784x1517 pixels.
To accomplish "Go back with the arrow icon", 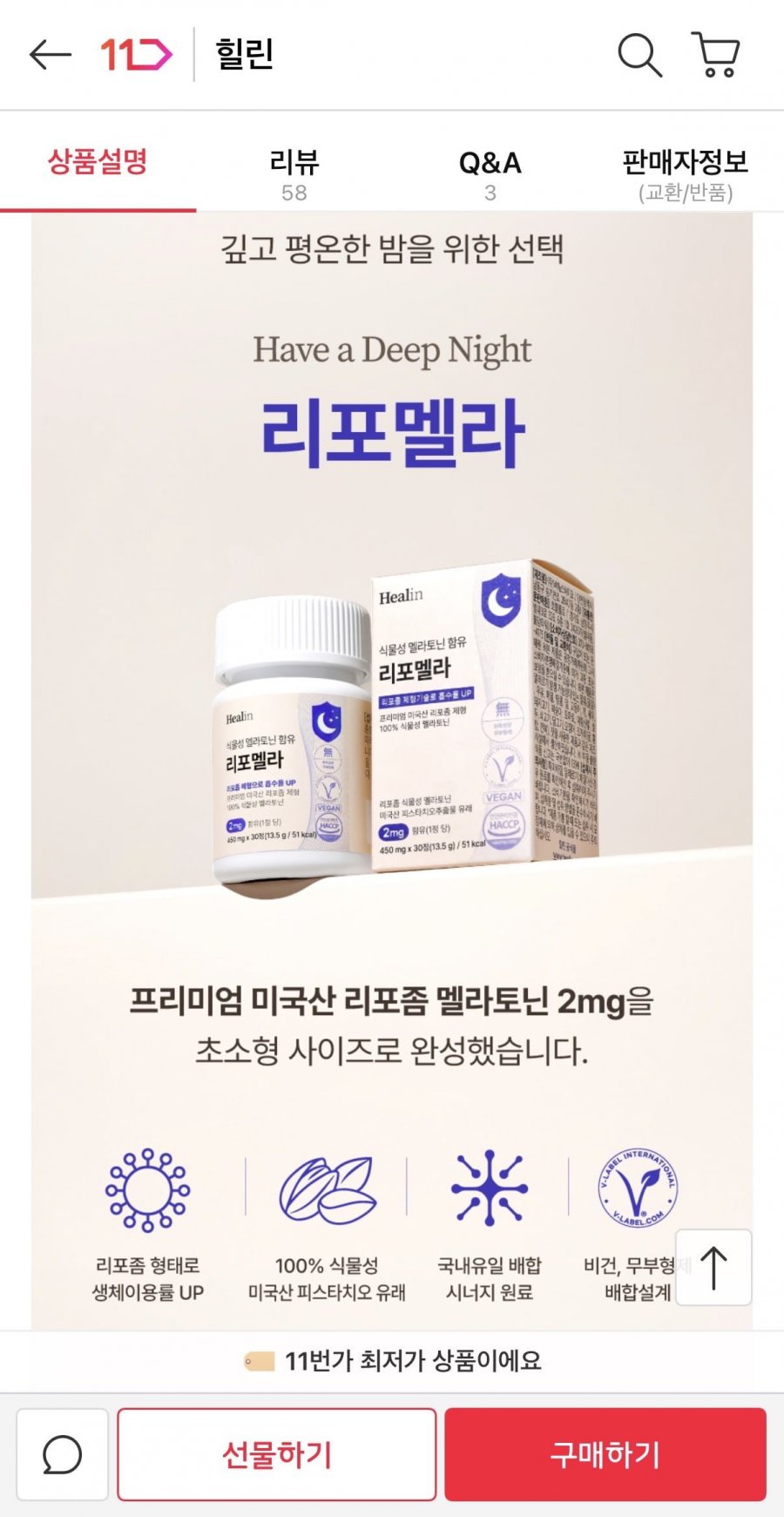I will click(50, 54).
